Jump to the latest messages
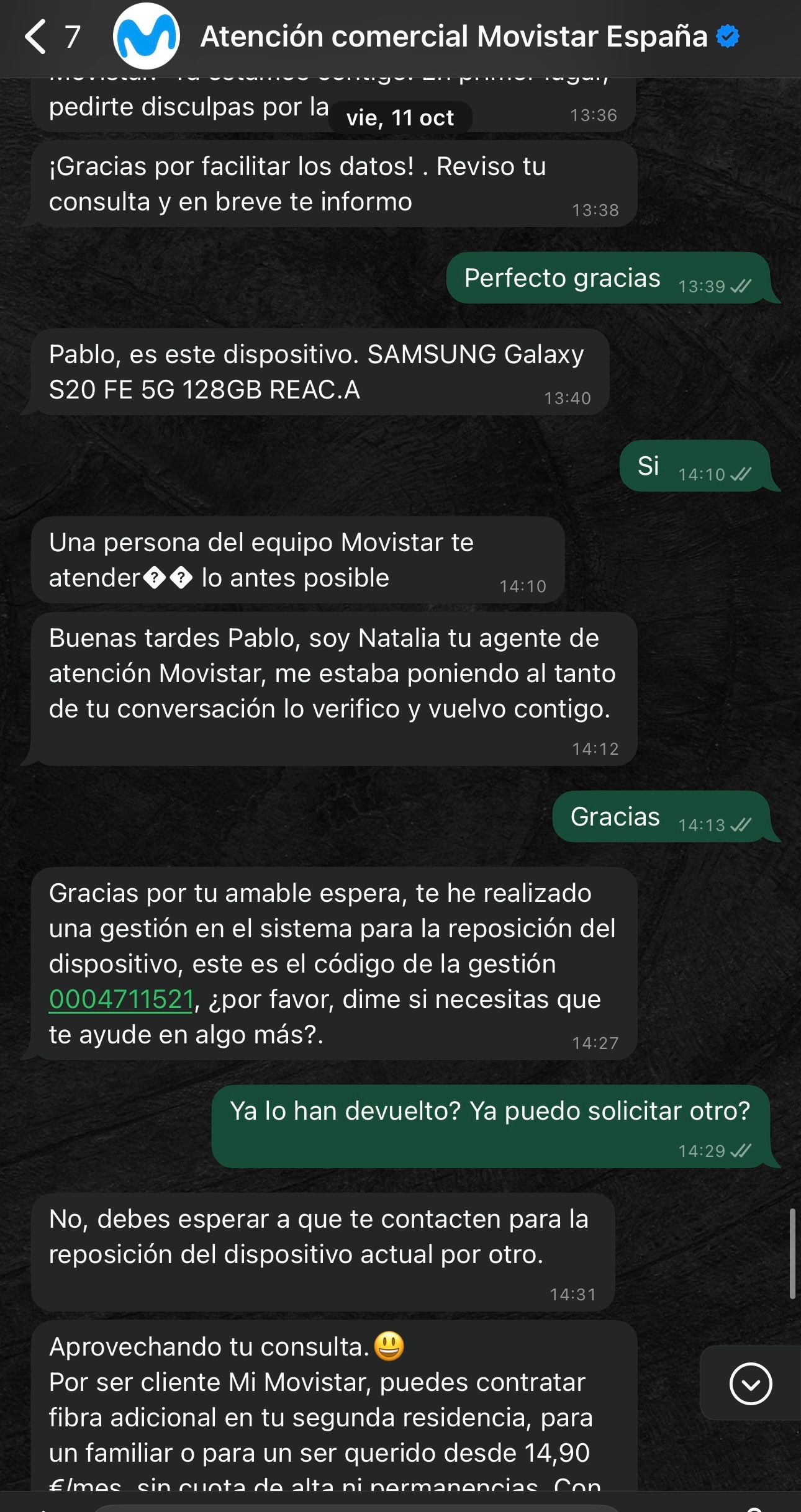Screen dimensions: 801x1512 pos(750,1383)
